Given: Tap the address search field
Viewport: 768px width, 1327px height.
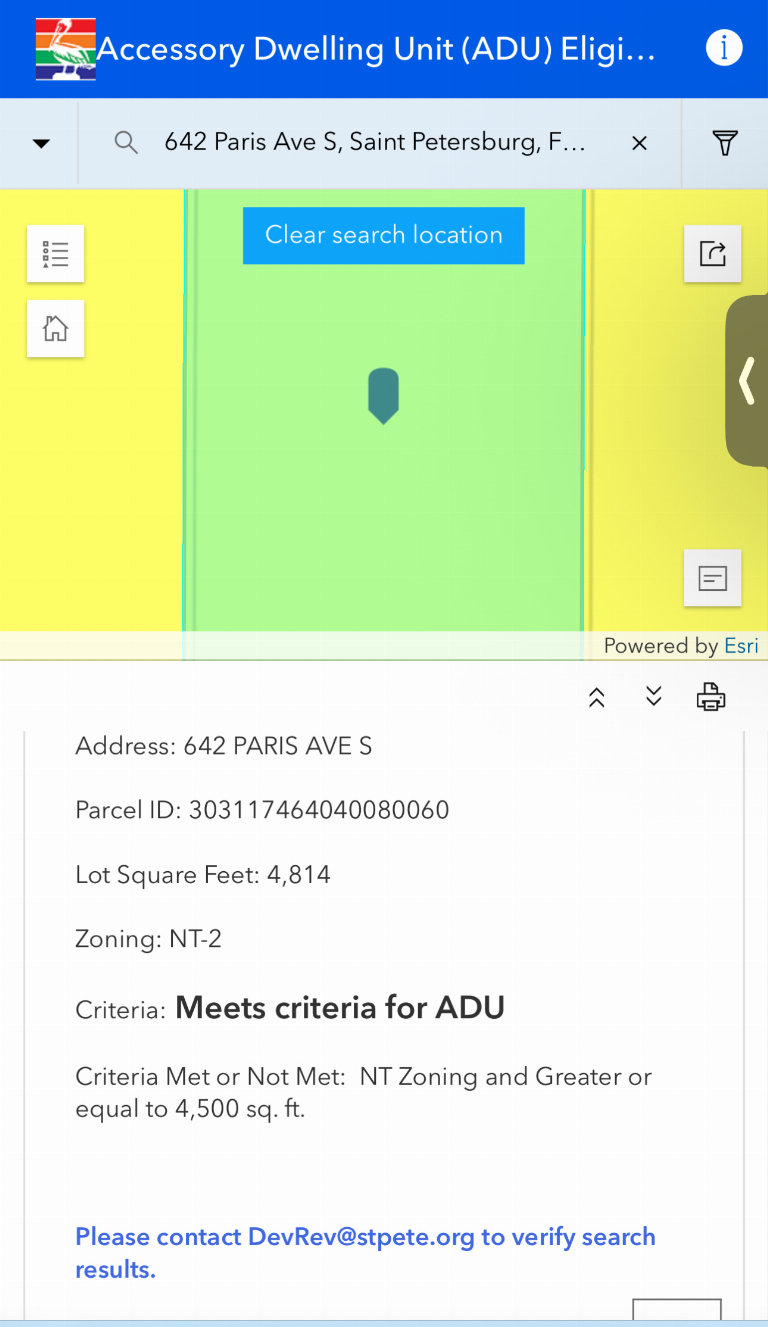Looking at the screenshot, I should [375, 142].
